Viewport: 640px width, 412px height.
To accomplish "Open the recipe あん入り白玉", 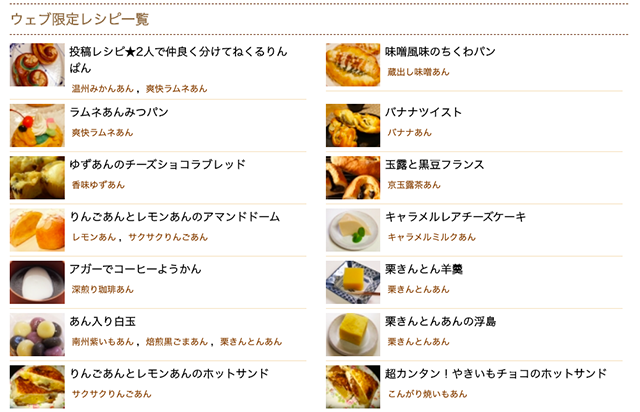I will pyautogui.click(x=102, y=321).
